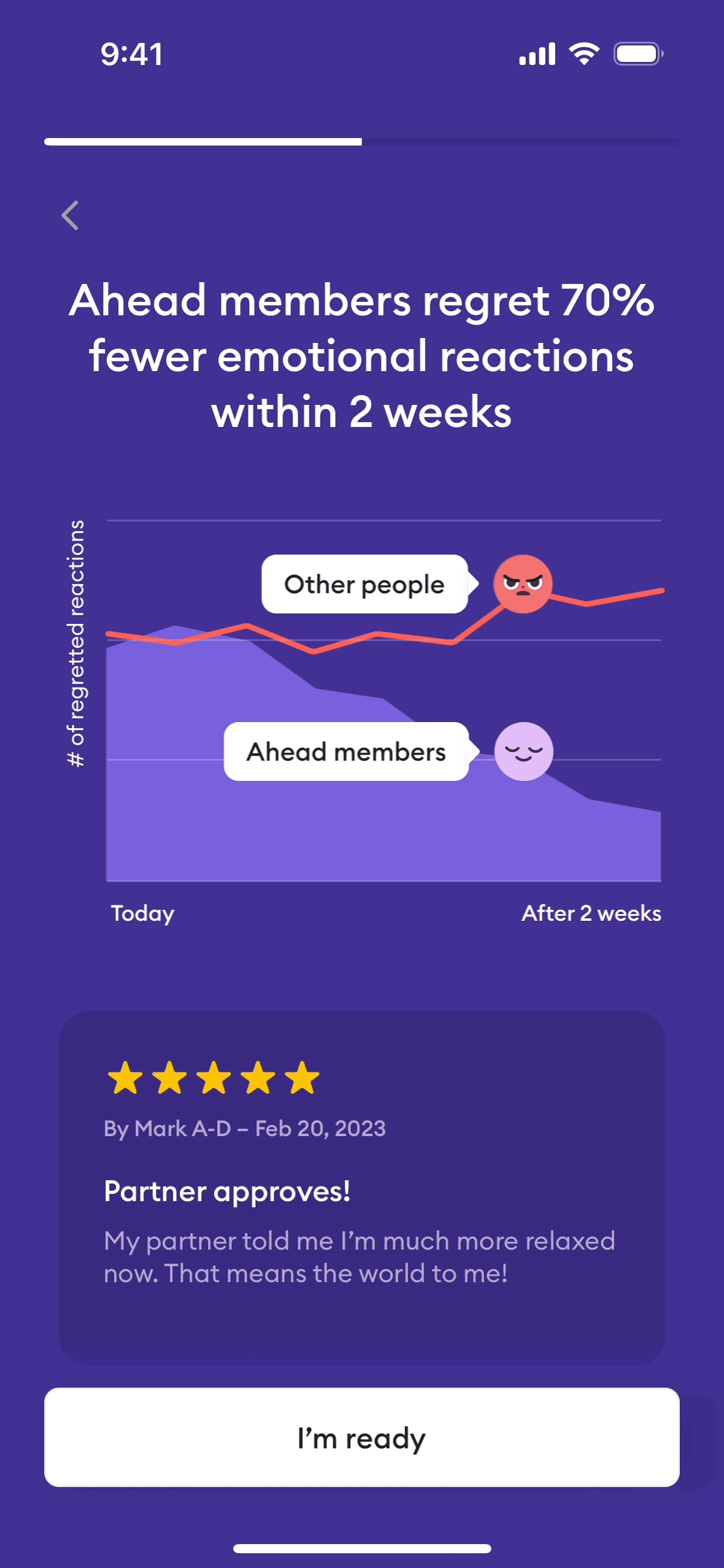Screen dimensions: 724x1568
Task: Go back using the back arrow
Action: point(71,215)
